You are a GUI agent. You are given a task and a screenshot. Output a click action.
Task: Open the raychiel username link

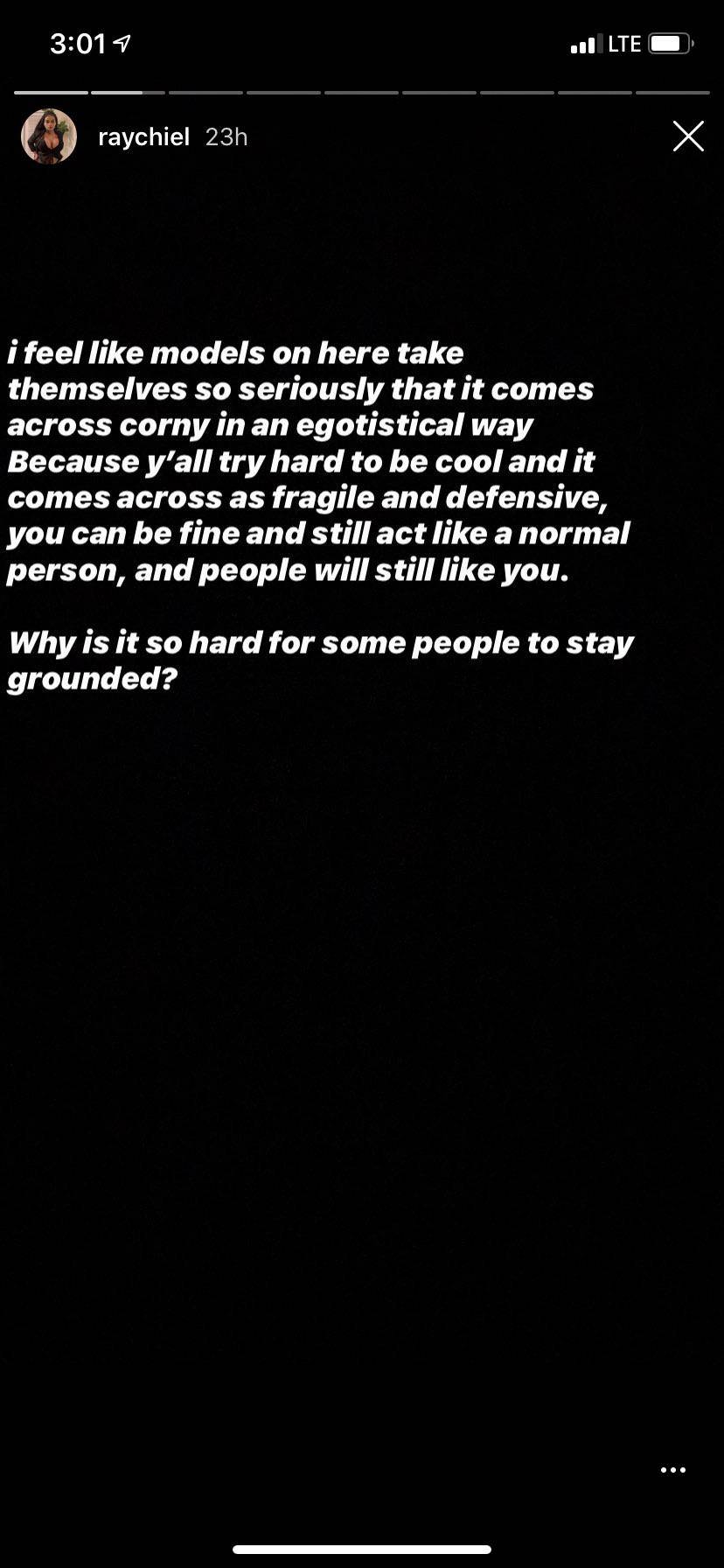coord(143,137)
